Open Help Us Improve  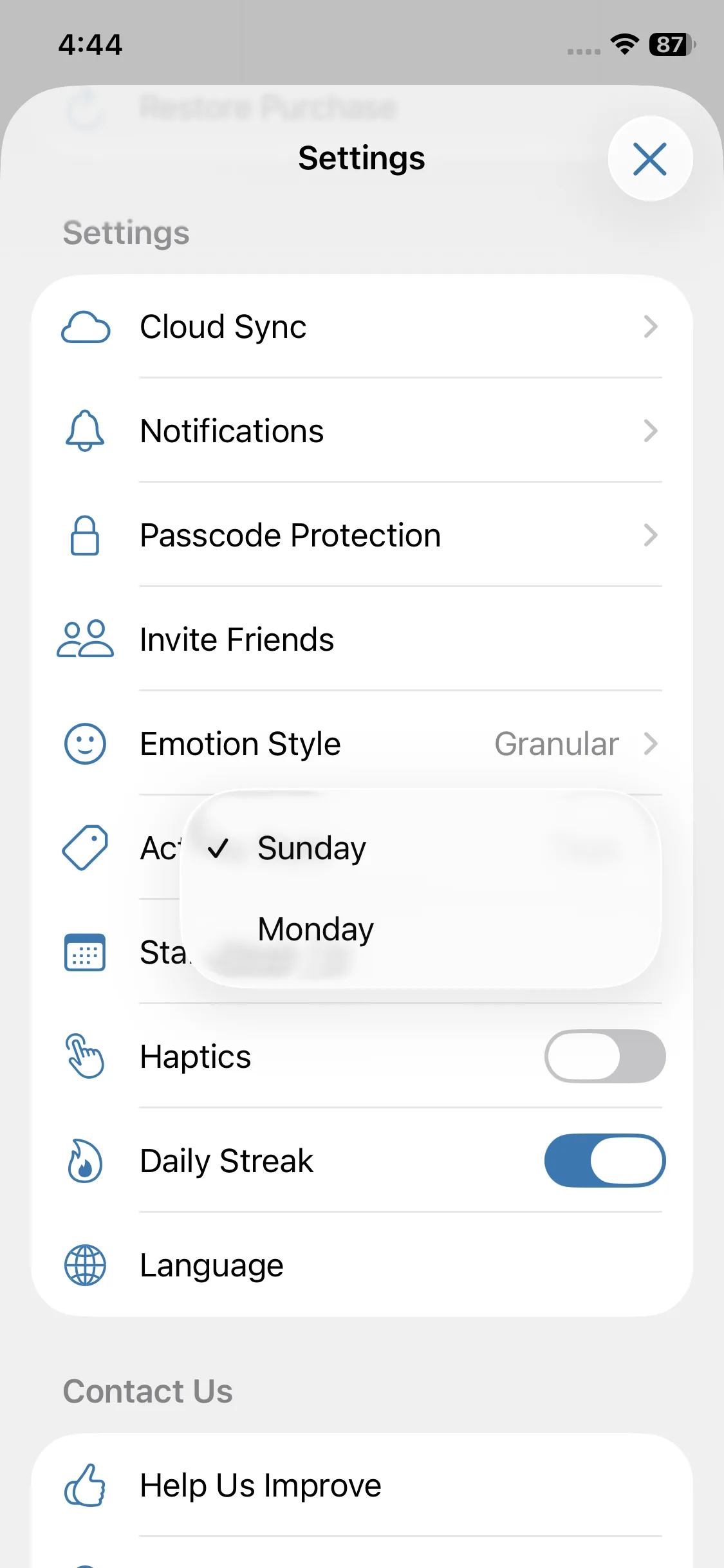[x=362, y=1486]
